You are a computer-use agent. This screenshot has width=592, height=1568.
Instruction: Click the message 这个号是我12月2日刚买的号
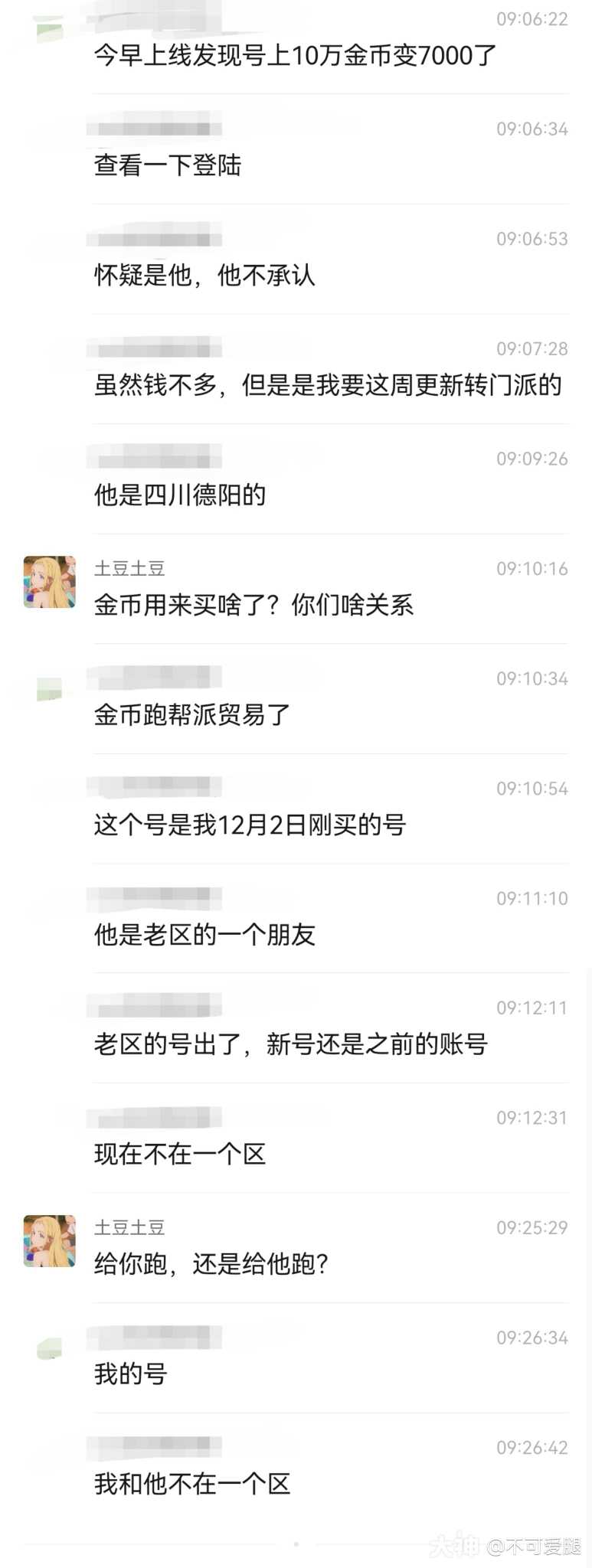pyautogui.click(x=251, y=827)
